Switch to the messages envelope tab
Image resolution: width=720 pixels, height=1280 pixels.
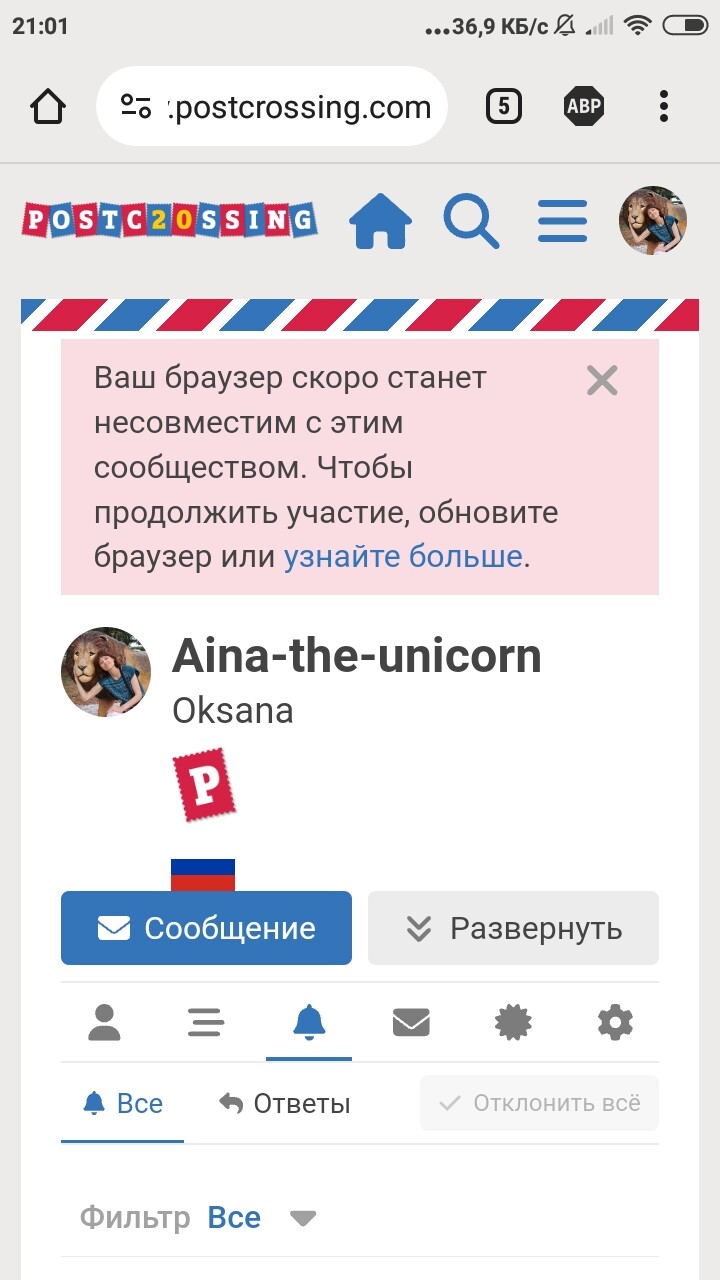[x=410, y=1022]
